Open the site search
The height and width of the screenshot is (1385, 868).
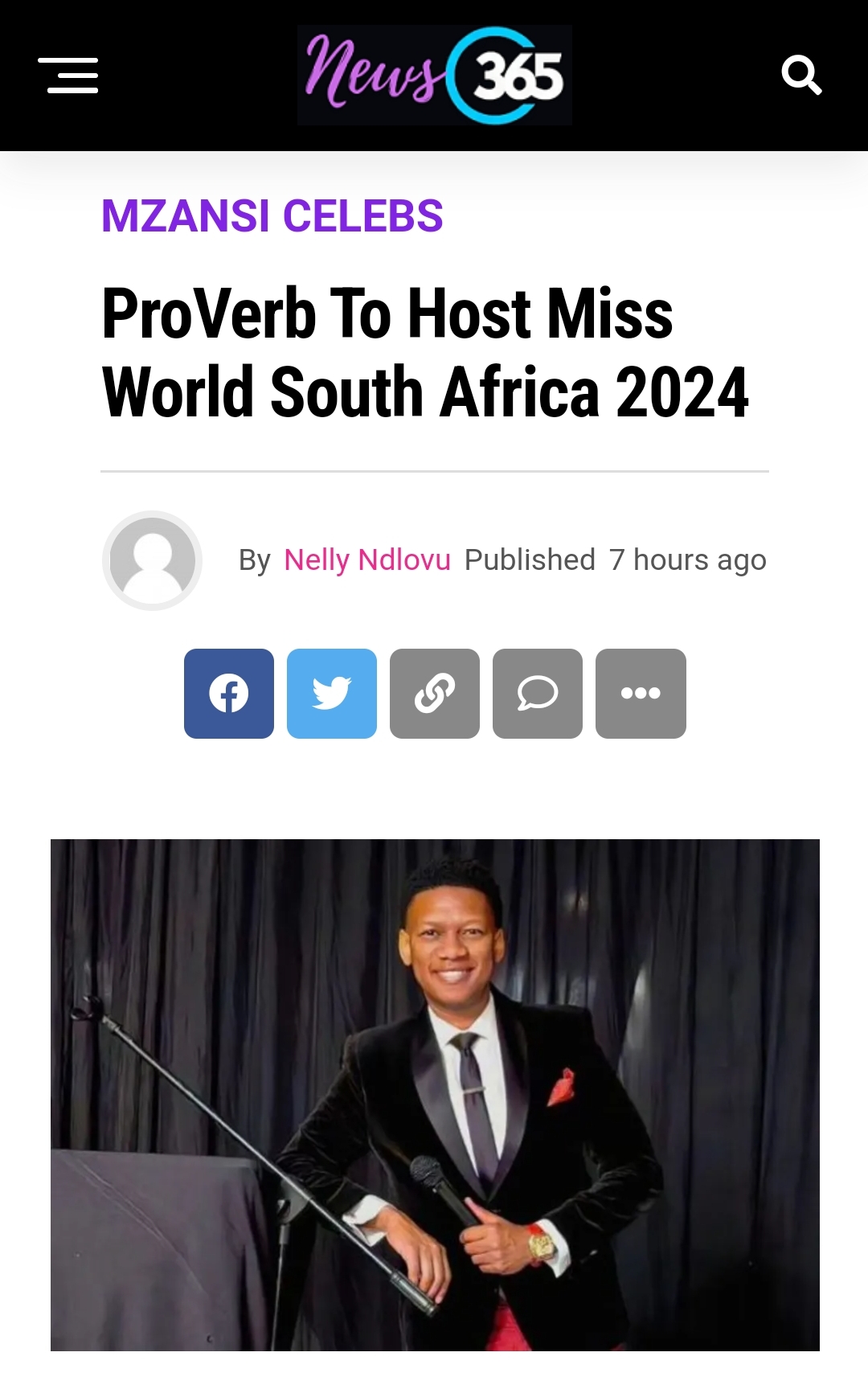(x=801, y=76)
